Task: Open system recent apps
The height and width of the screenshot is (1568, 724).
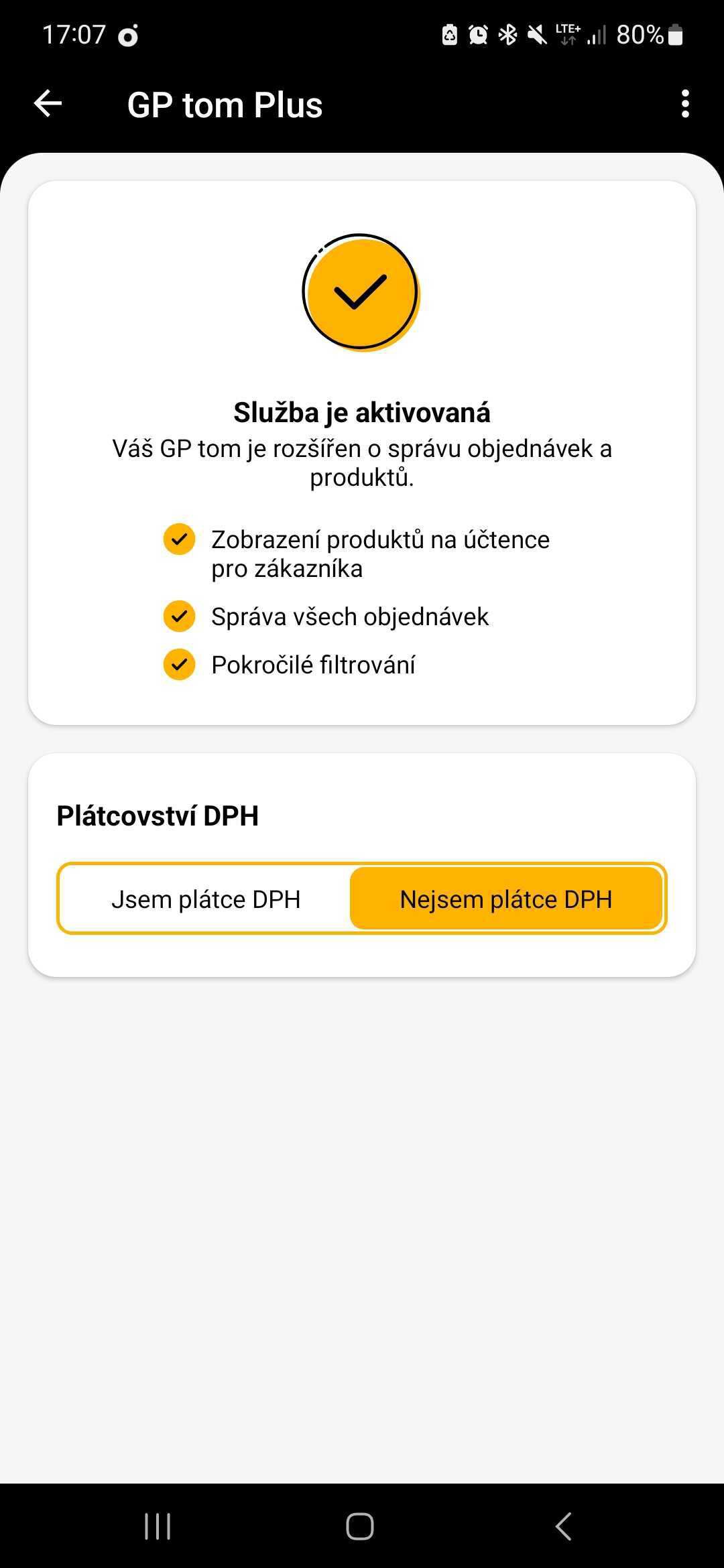Action: click(158, 1526)
